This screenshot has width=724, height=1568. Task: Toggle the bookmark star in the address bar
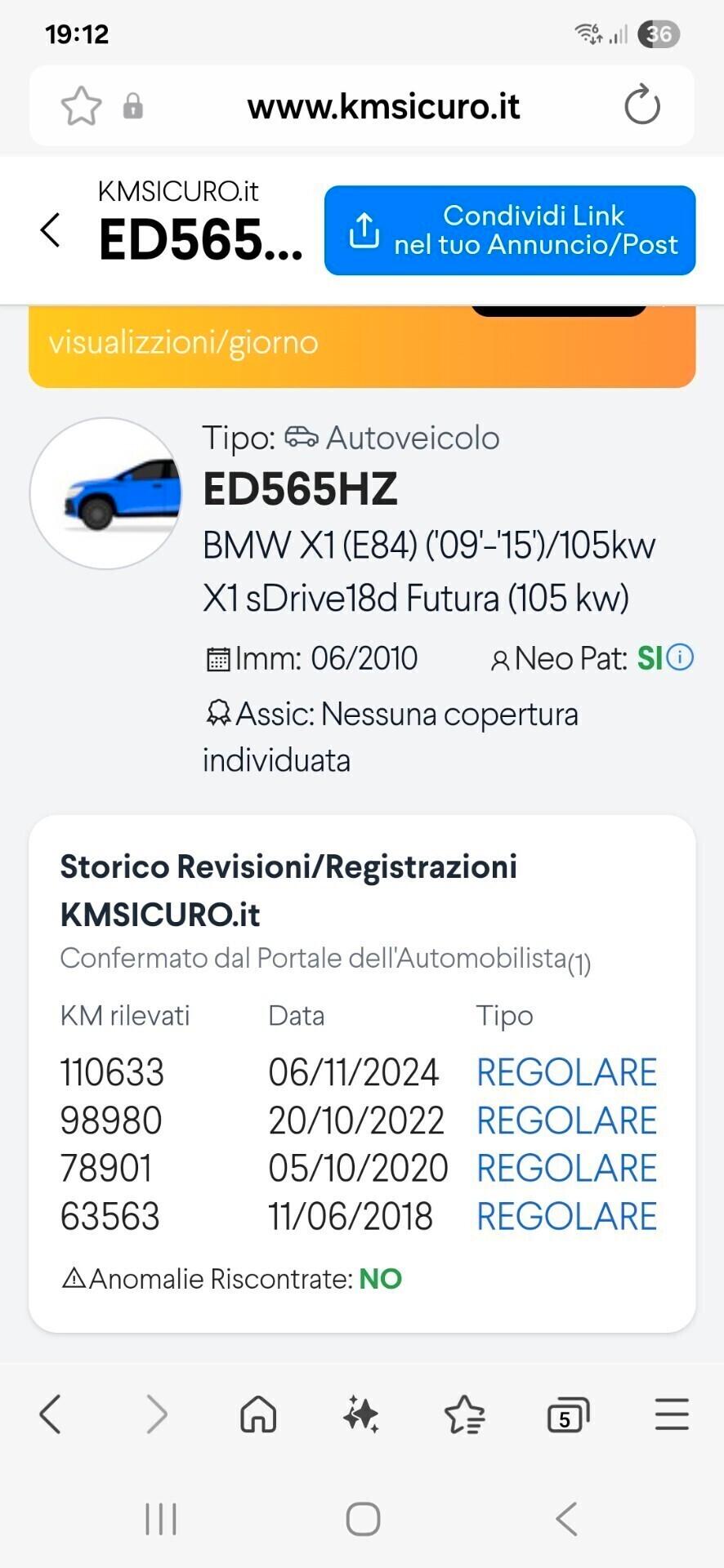pyautogui.click(x=78, y=105)
